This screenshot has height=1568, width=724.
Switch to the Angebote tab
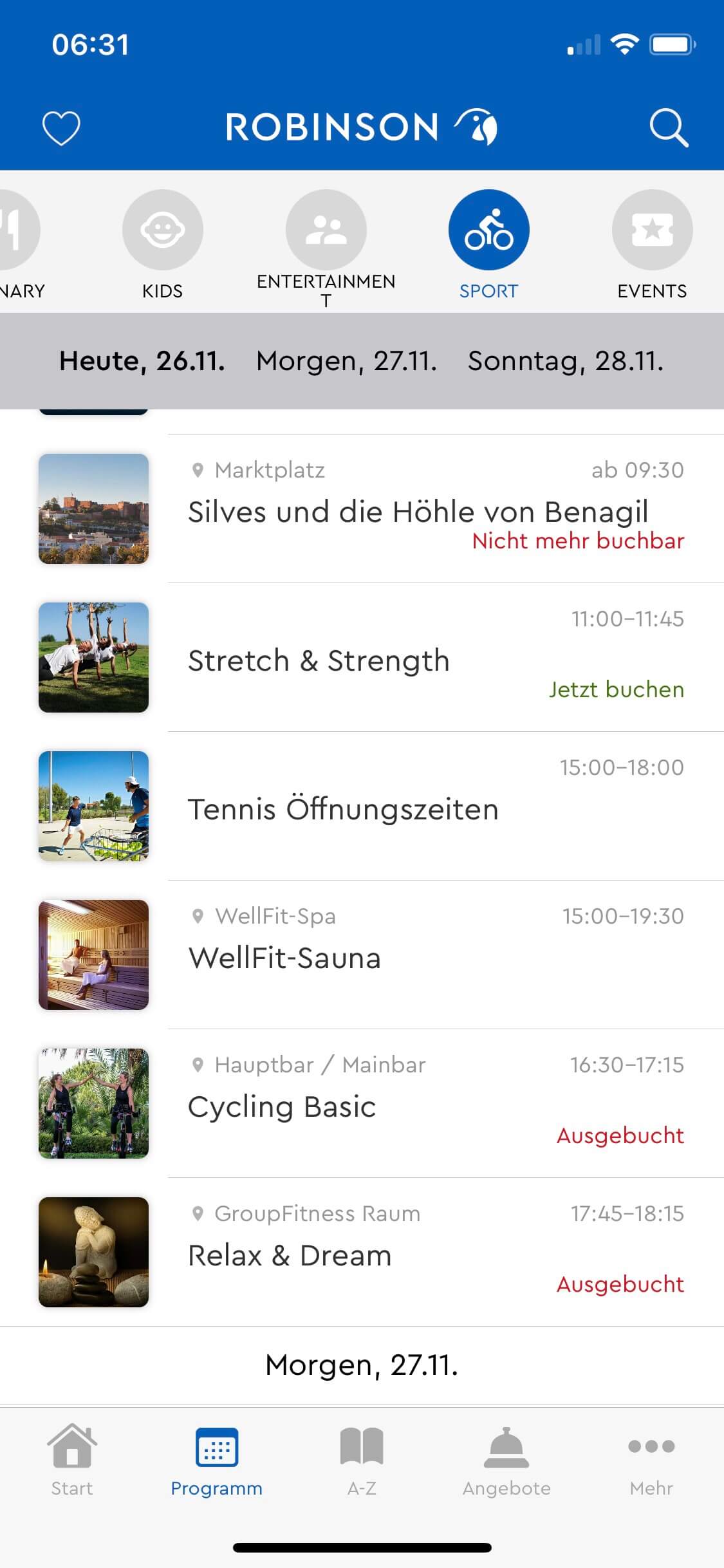[x=506, y=1460]
